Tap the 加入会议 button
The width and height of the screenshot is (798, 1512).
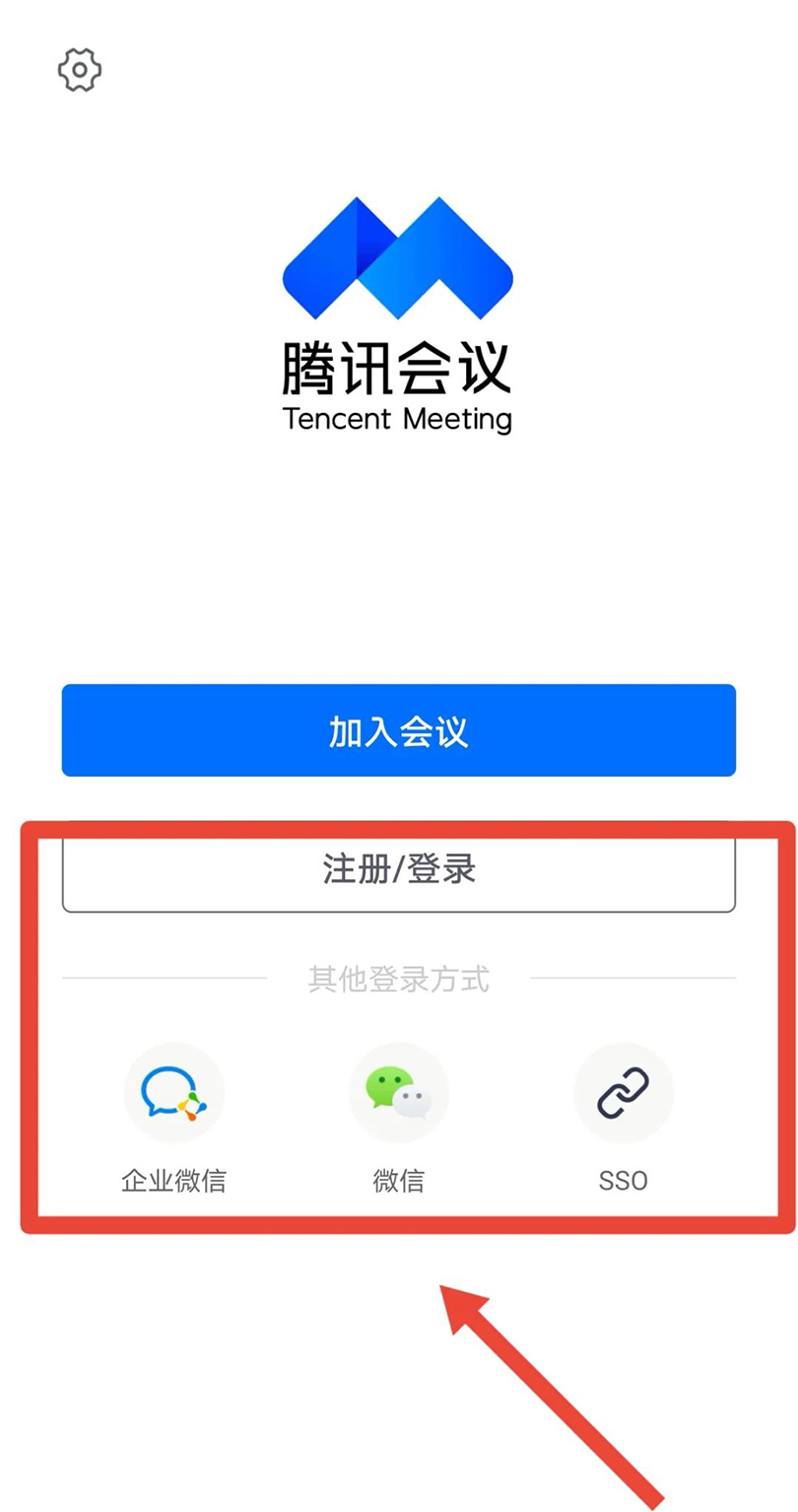[x=398, y=731]
